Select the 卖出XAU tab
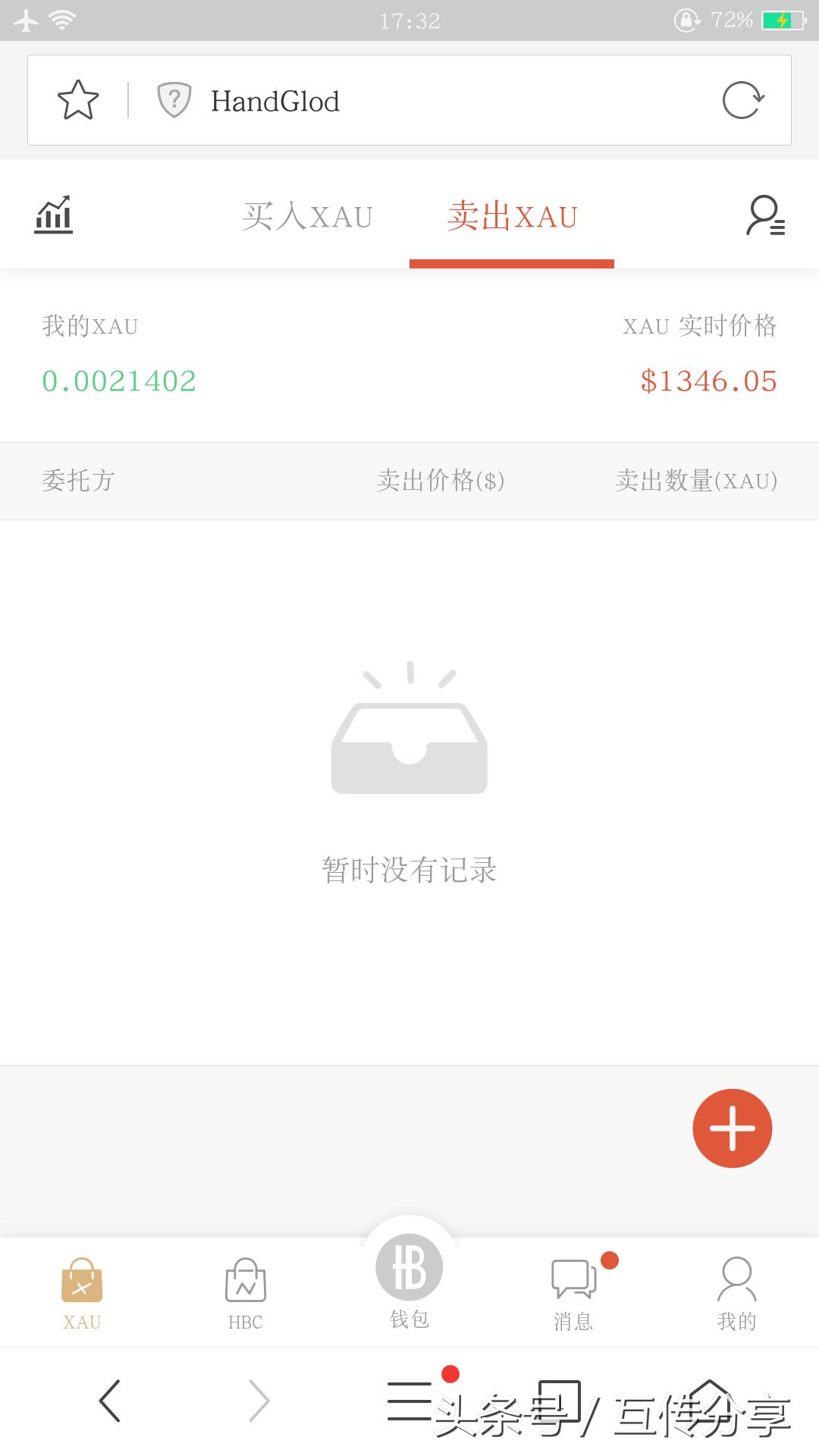This screenshot has height=1456, width=819. [x=512, y=217]
